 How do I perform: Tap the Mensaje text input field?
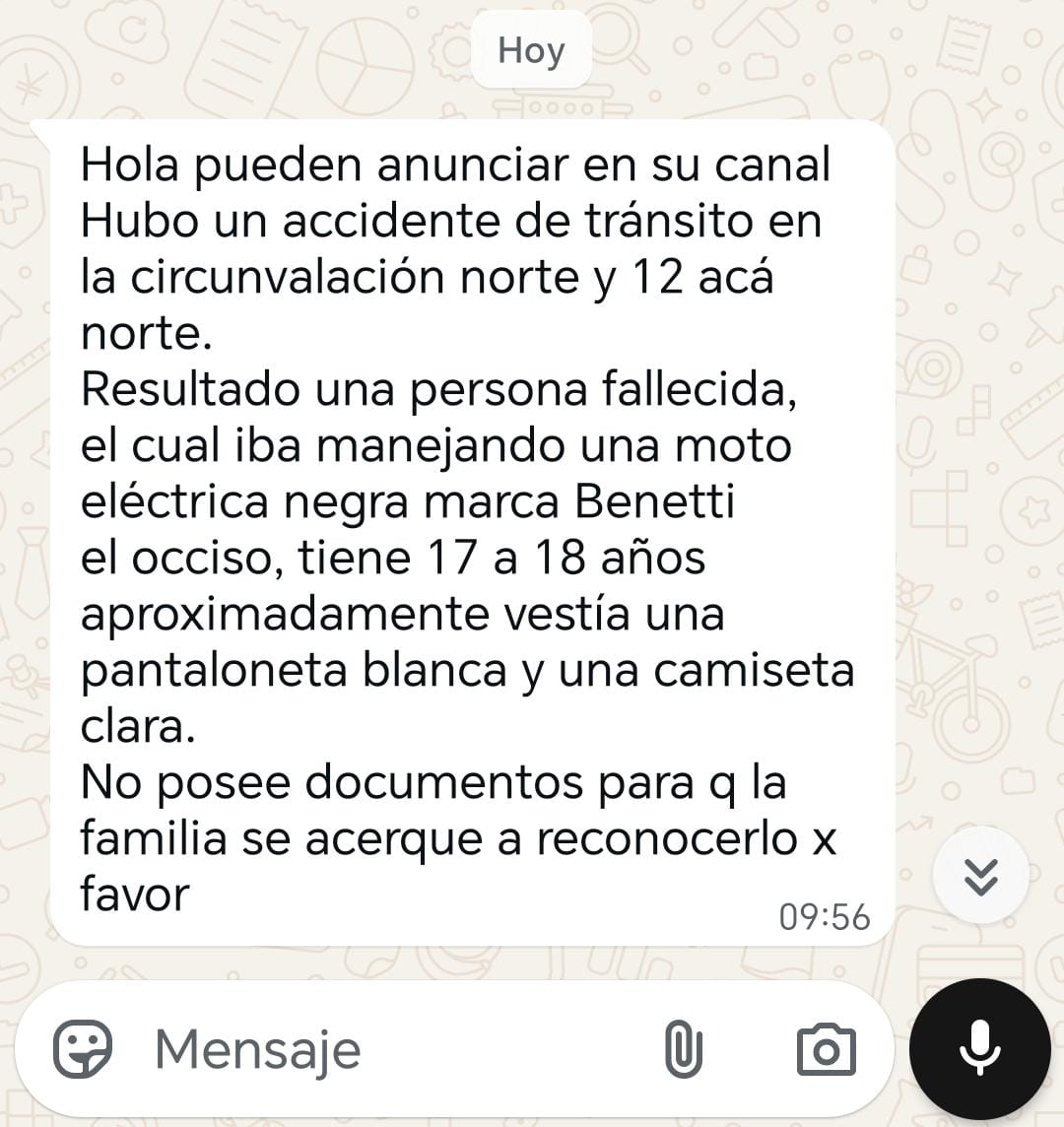point(394,1049)
